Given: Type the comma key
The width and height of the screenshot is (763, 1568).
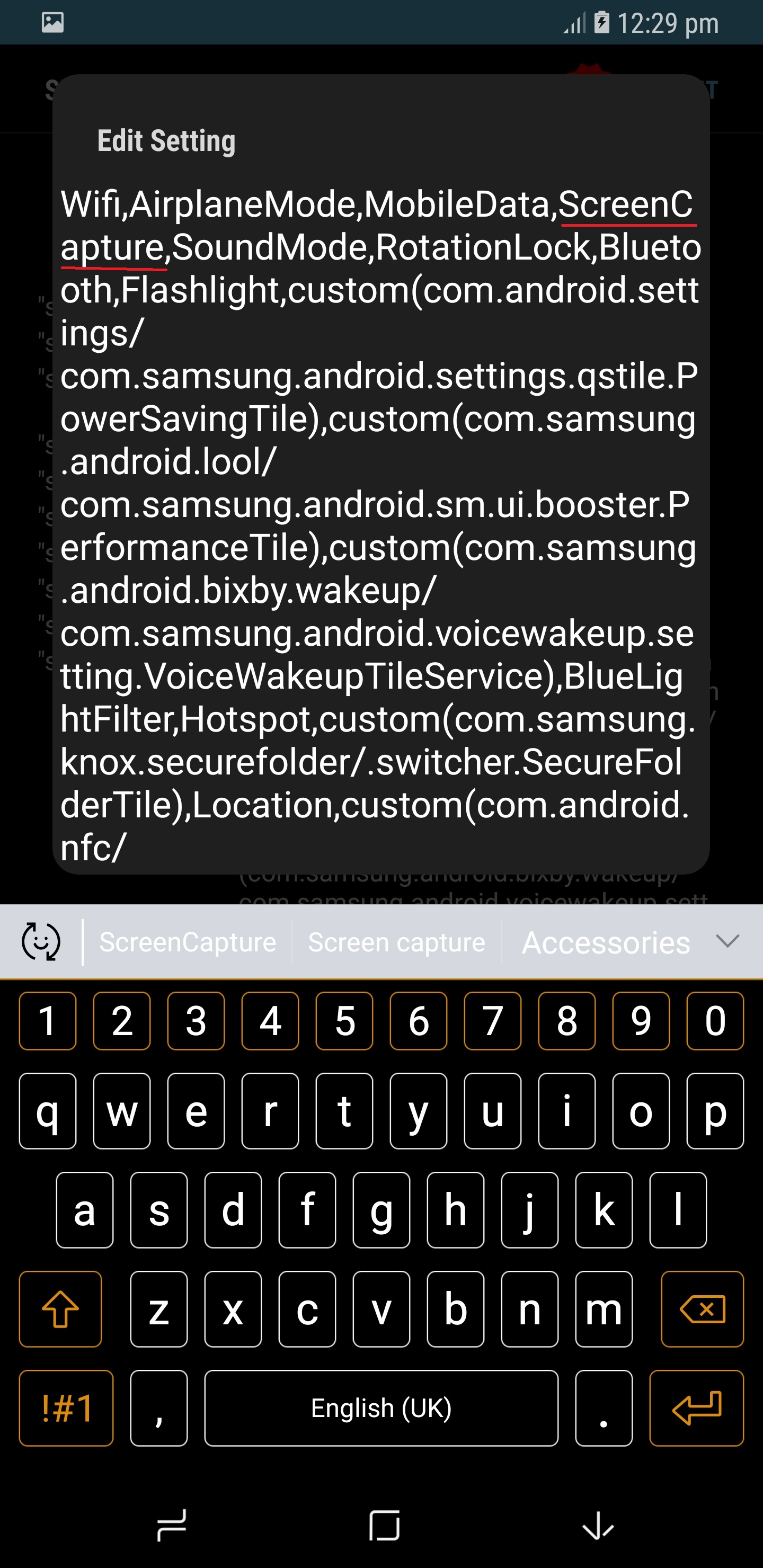Looking at the screenshot, I should click(159, 1408).
